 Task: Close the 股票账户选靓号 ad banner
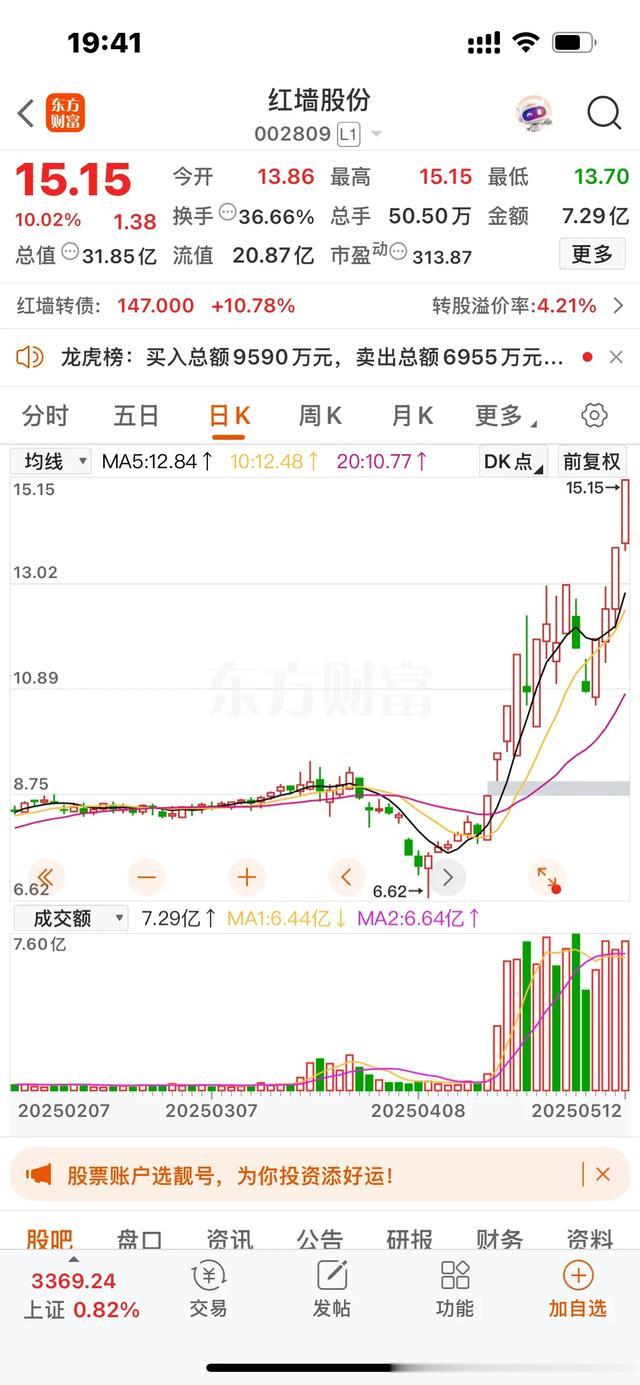pos(602,1174)
